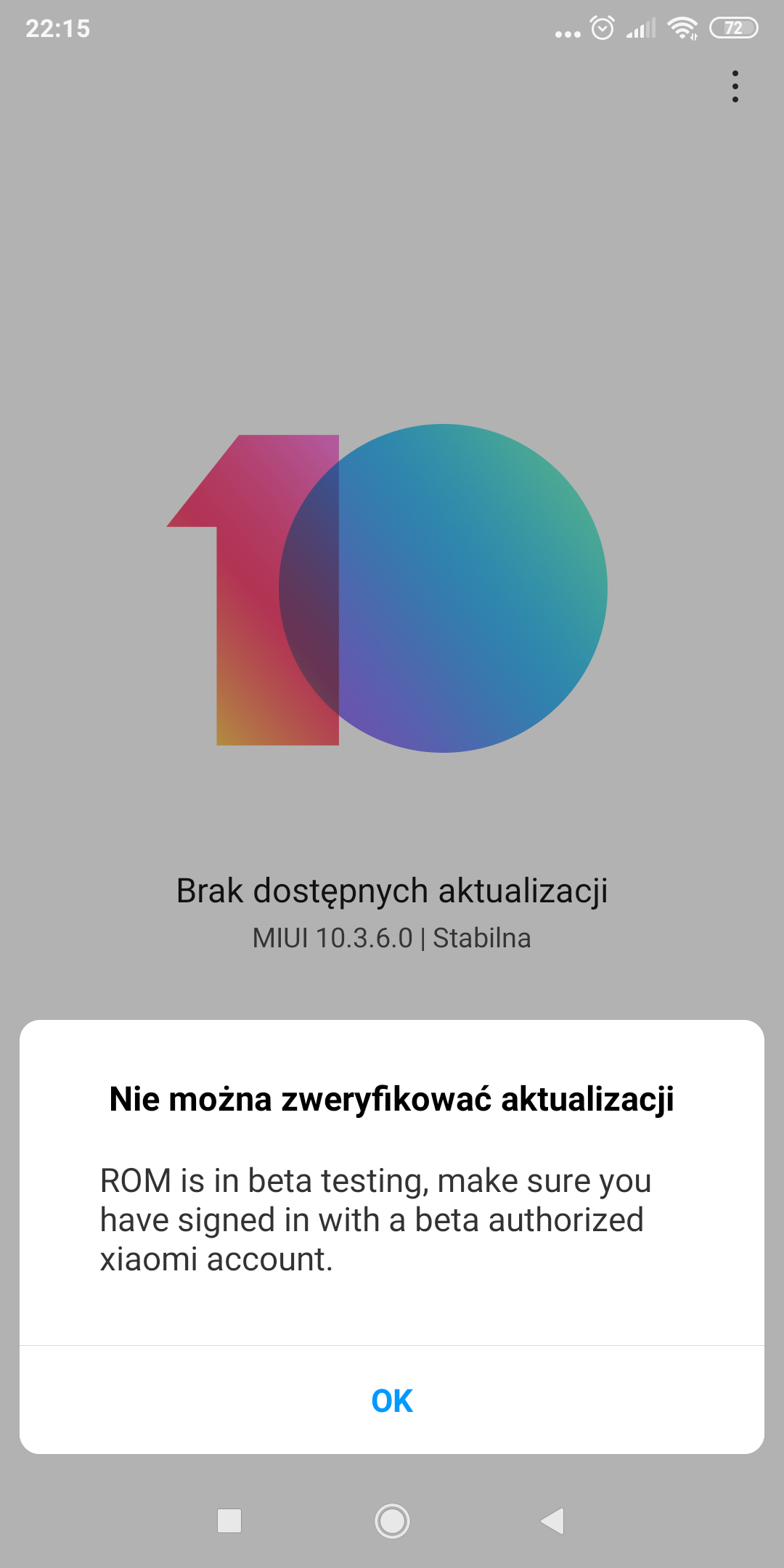The width and height of the screenshot is (784, 1568).
Task: Confirm the dialog with OK
Action: [392, 1400]
